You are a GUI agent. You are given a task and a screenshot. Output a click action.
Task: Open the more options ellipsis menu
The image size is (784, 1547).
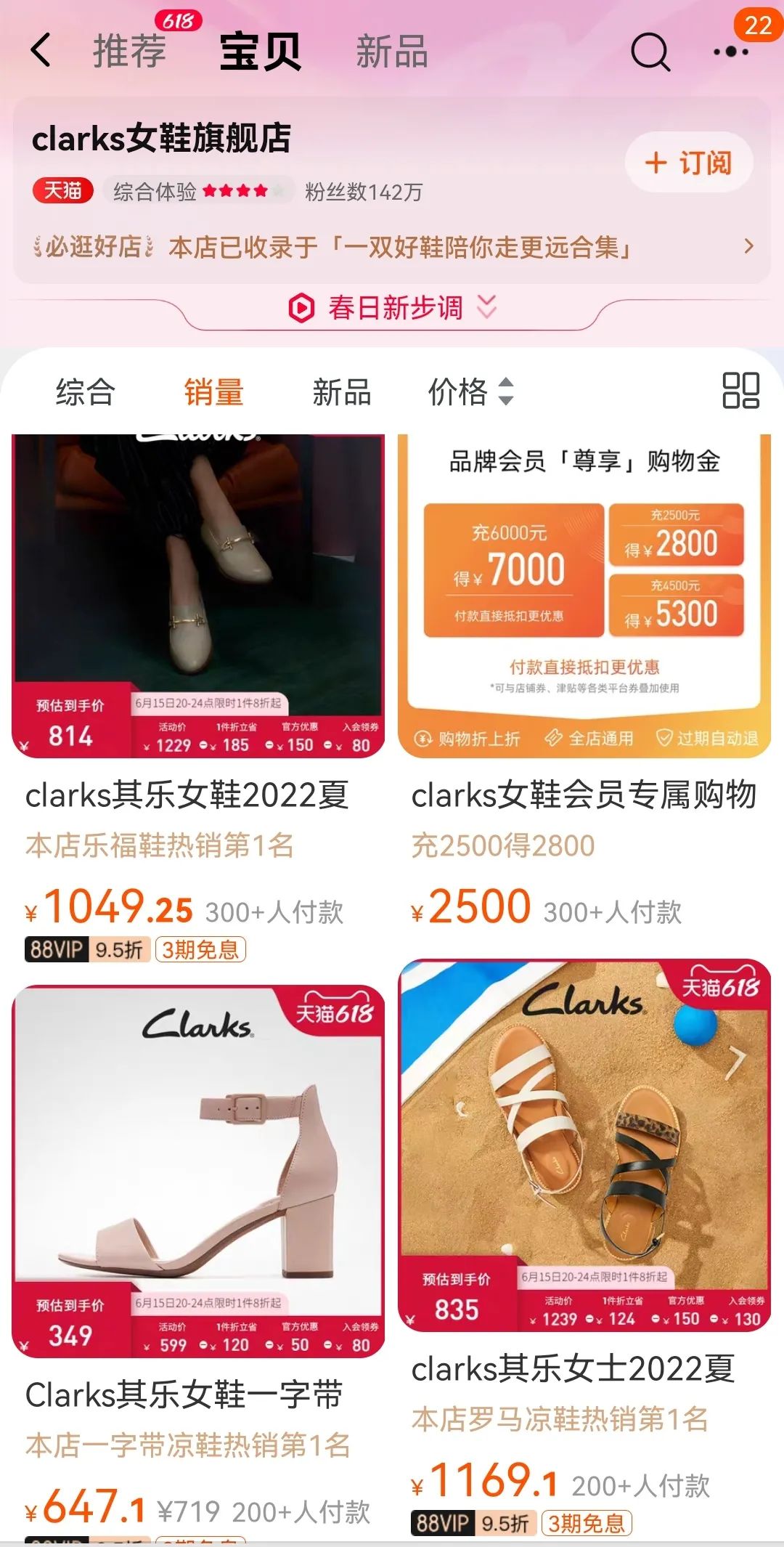click(730, 54)
